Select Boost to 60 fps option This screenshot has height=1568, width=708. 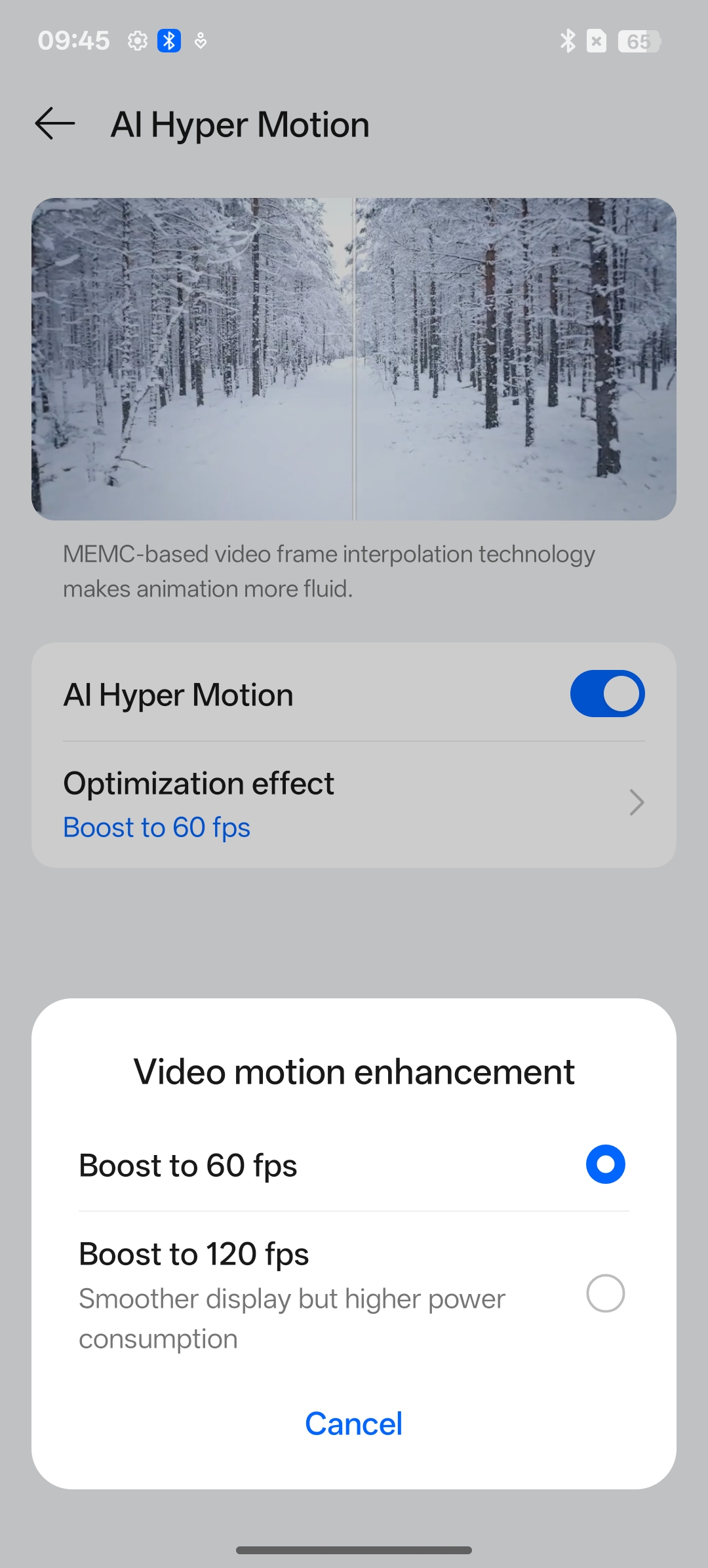click(604, 1164)
